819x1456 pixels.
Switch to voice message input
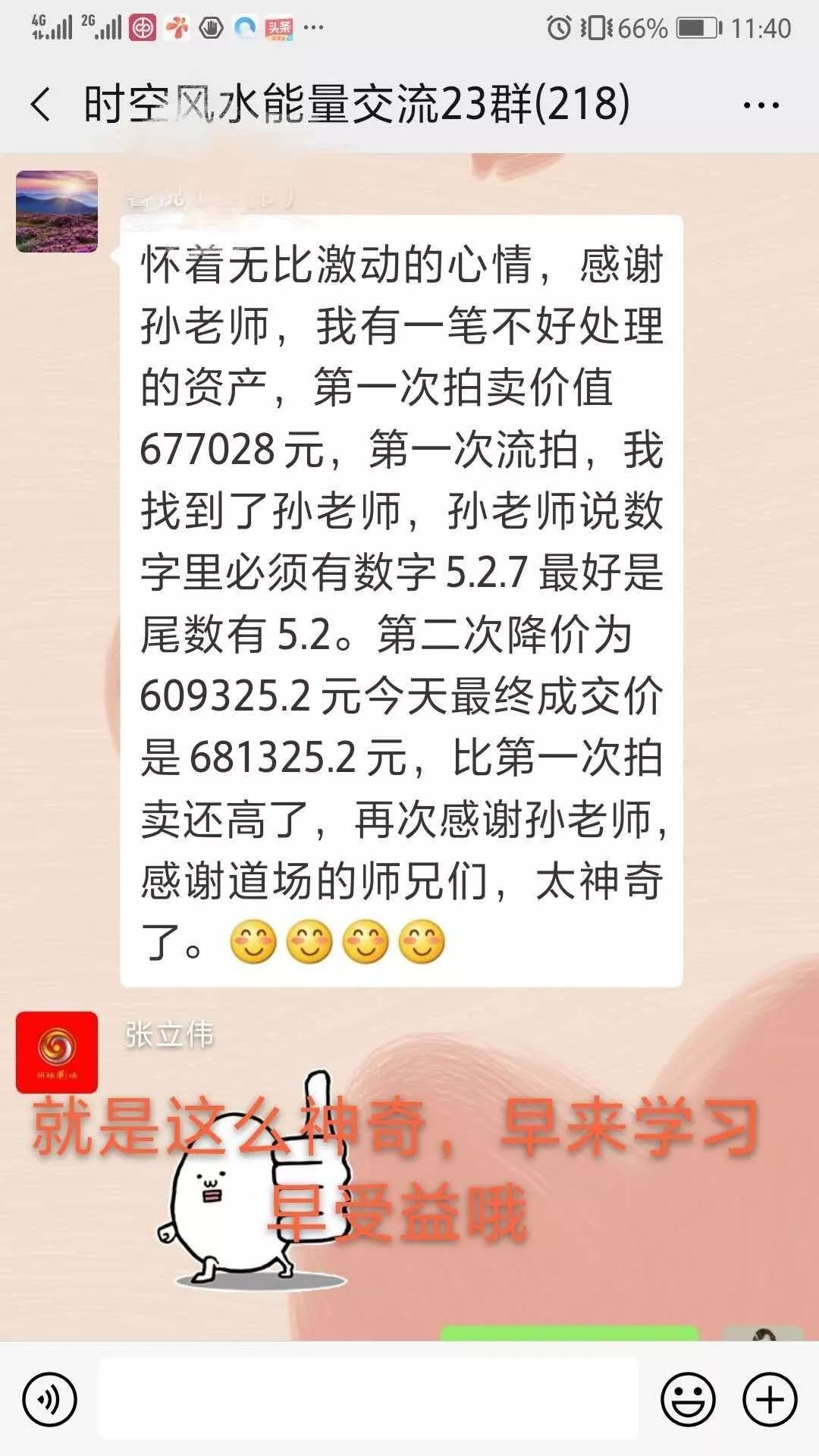pos(50,1399)
